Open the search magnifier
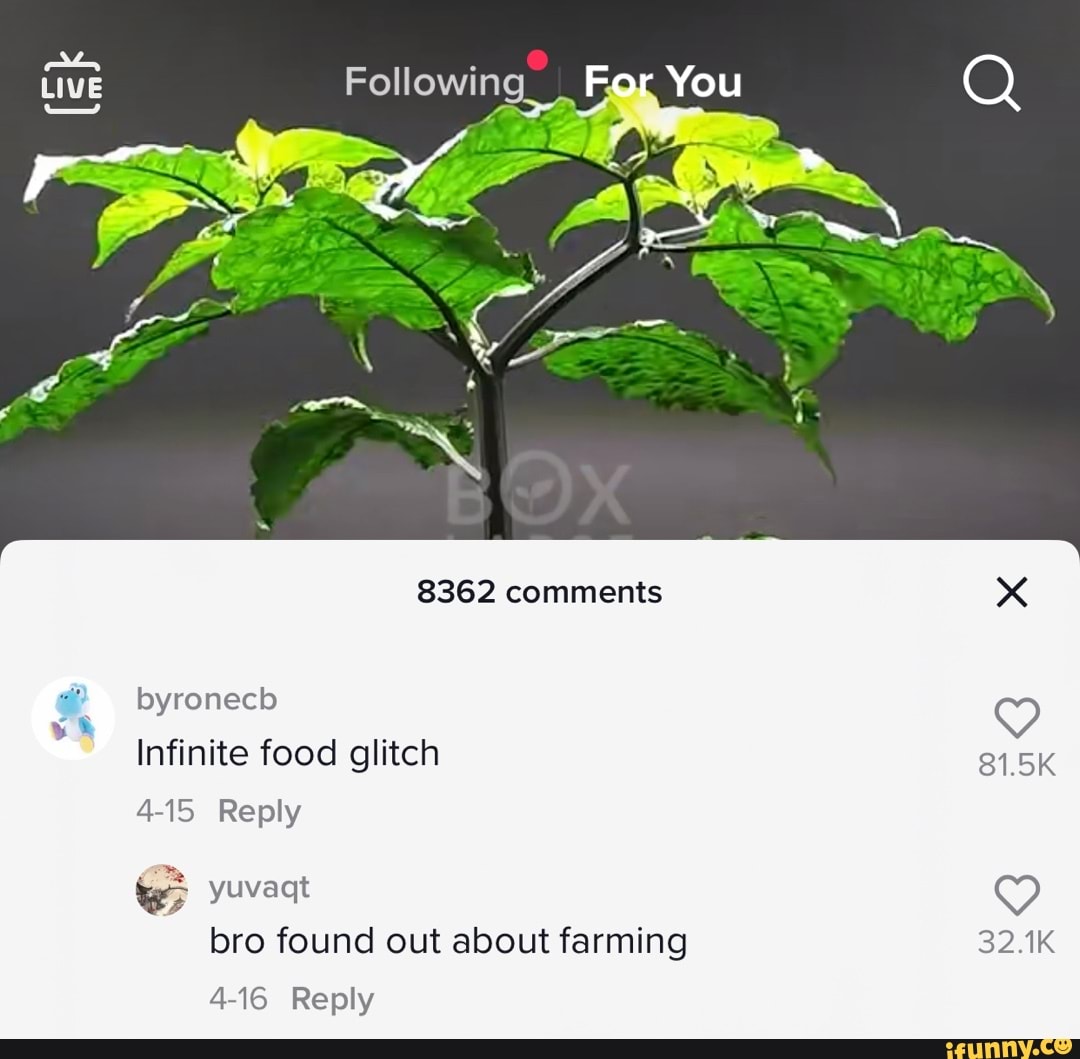The image size is (1080, 1059). 991,83
